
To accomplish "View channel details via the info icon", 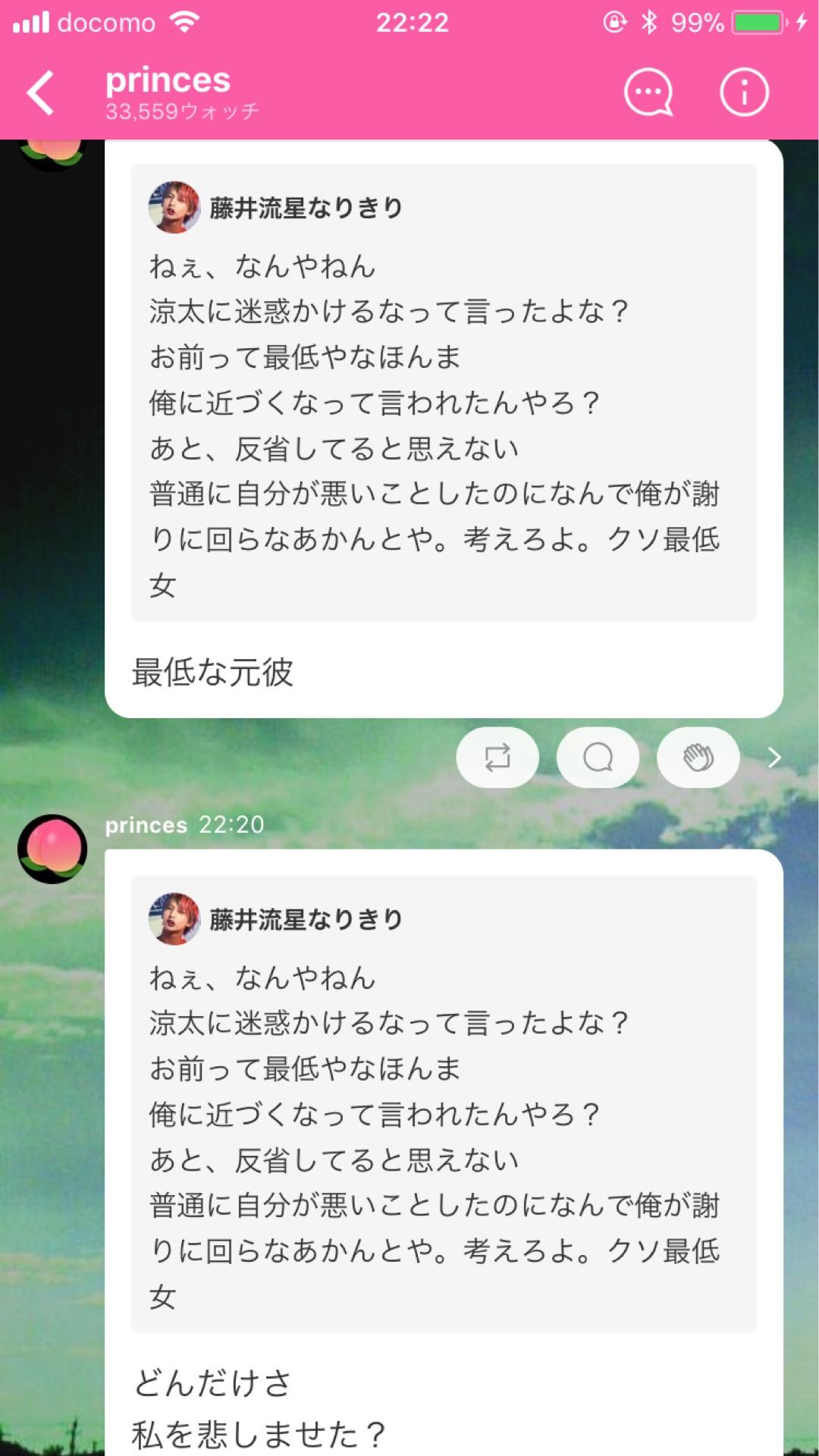I will [x=745, y=91].
